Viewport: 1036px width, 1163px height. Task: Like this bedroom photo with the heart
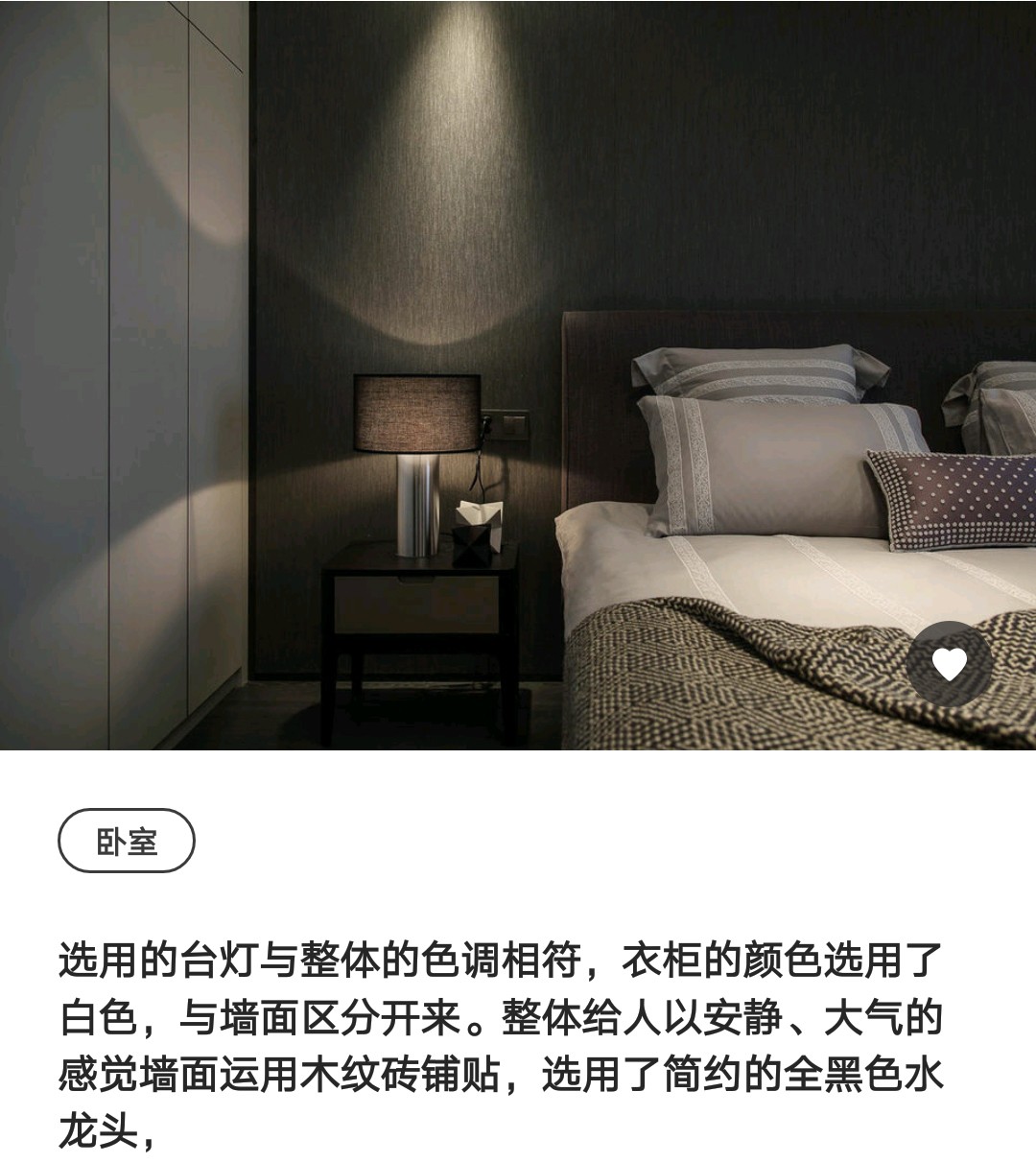[950, 664]
